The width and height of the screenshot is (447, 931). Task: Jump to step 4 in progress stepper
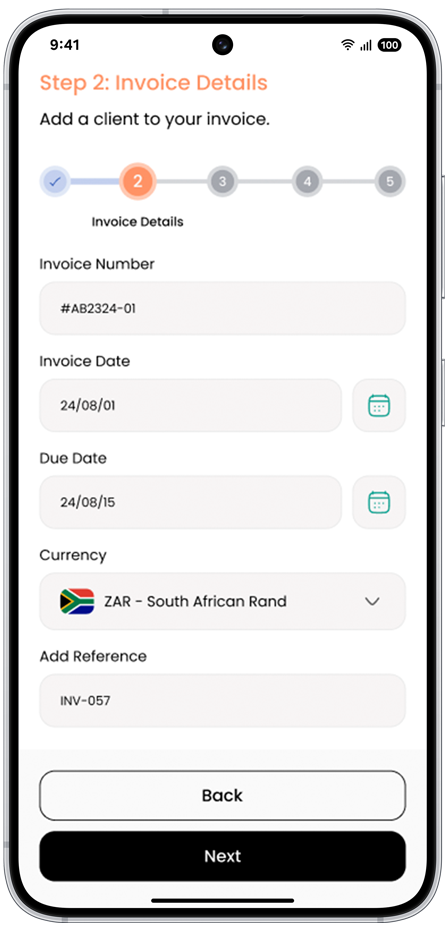coord(307,182)
